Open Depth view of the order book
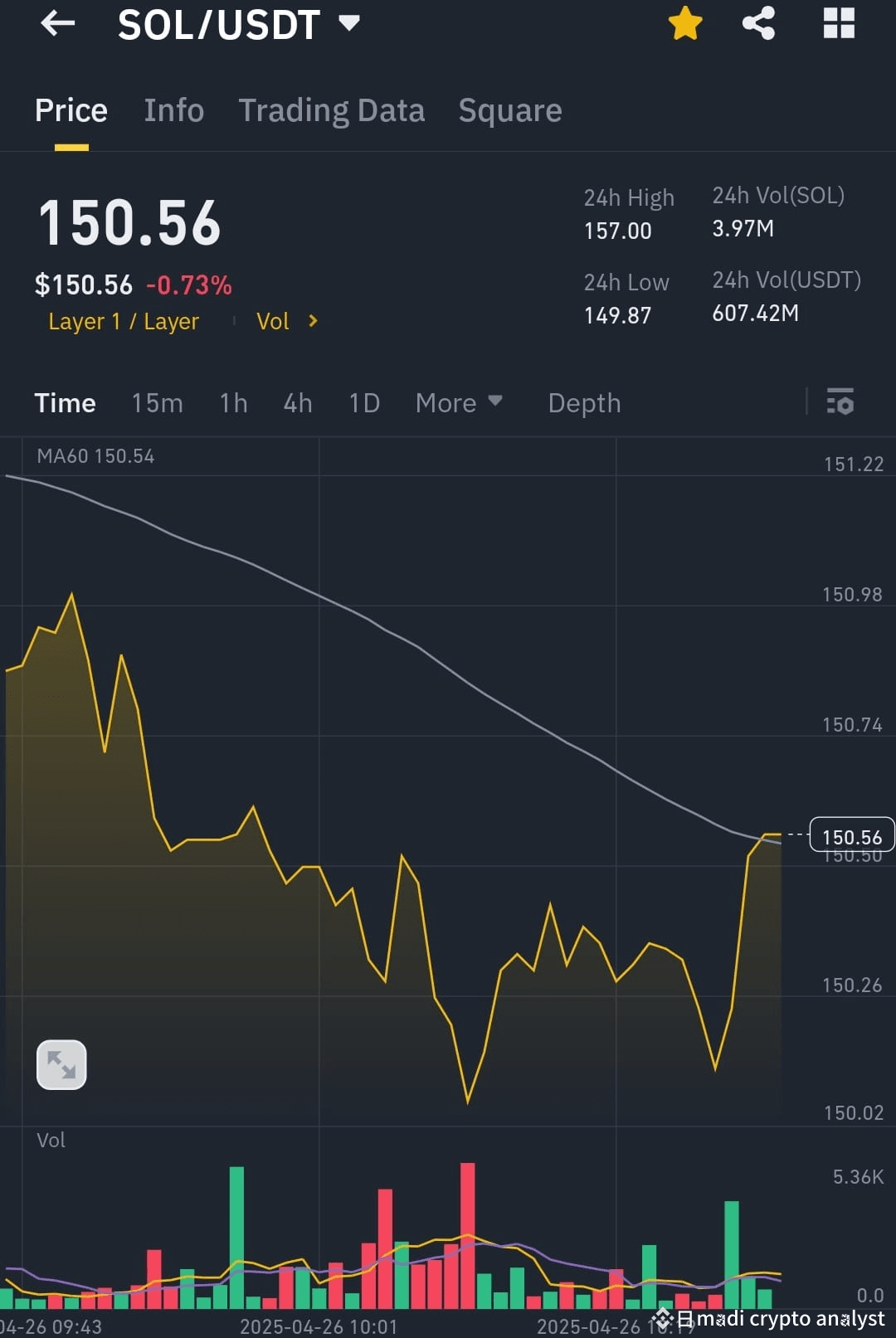896x1338 pixels. point(584,402)
